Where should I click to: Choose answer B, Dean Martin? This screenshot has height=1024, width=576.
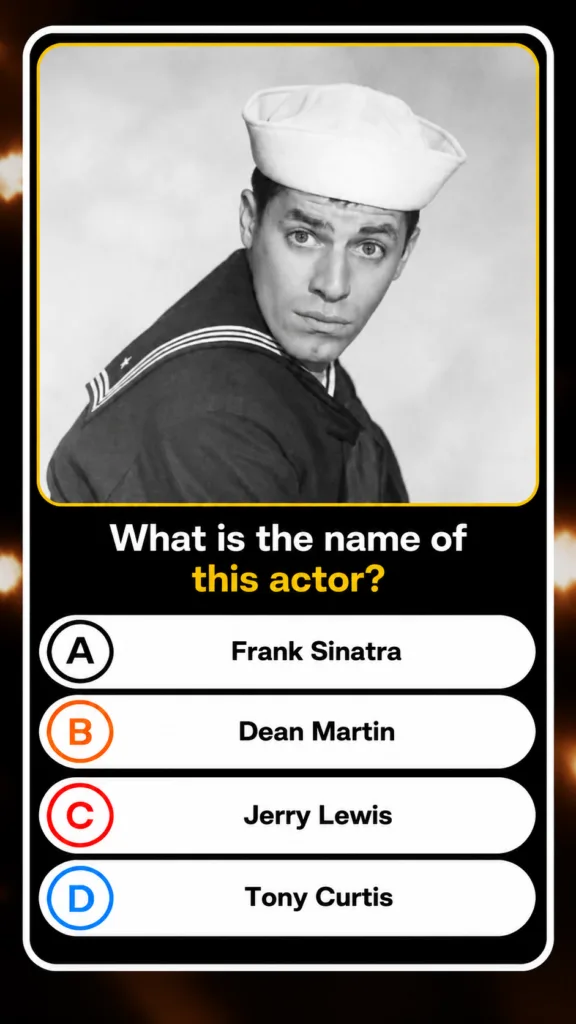pos(287,732)
